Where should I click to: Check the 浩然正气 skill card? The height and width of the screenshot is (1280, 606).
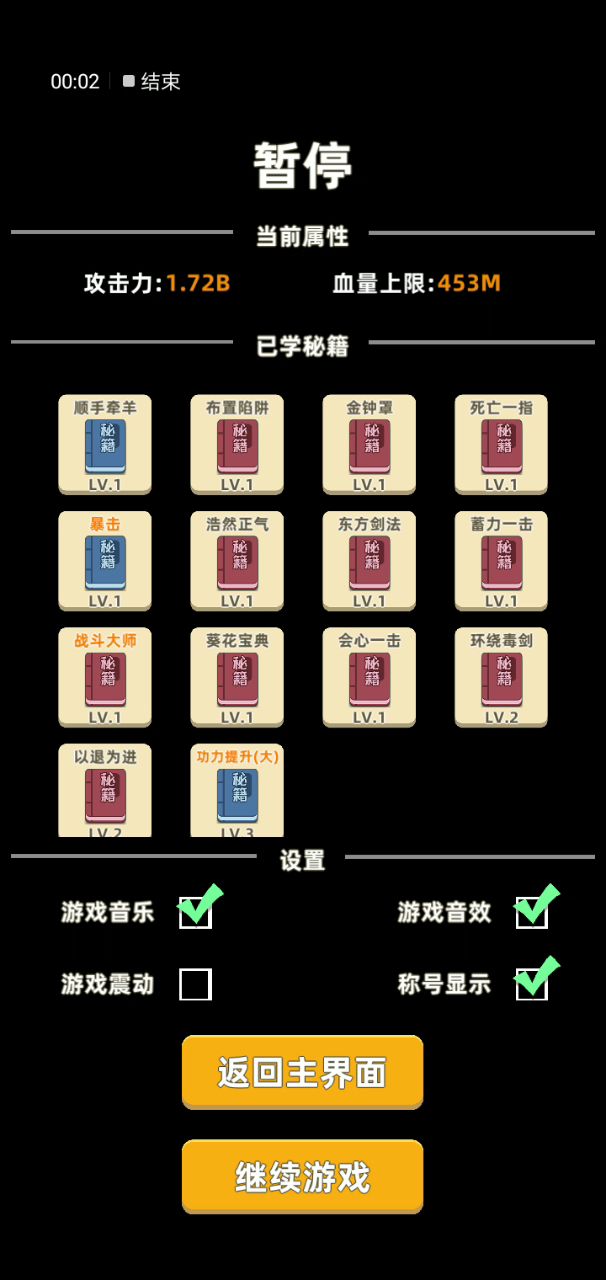tap(237, 560)
